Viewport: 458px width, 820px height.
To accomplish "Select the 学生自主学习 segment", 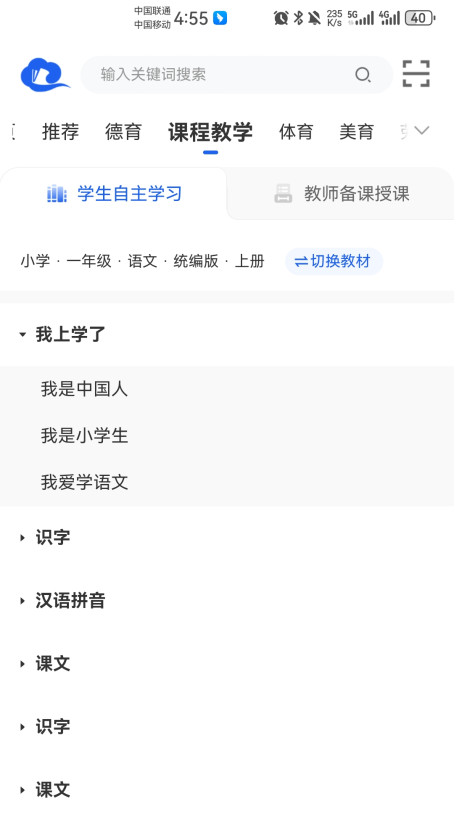I will tap(114, 194).
